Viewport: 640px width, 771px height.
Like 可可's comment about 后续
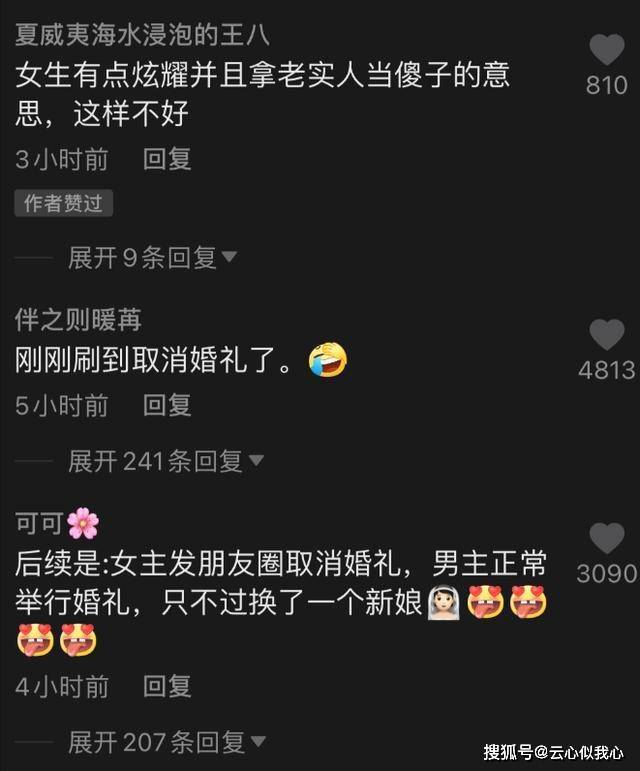[606, 538]
